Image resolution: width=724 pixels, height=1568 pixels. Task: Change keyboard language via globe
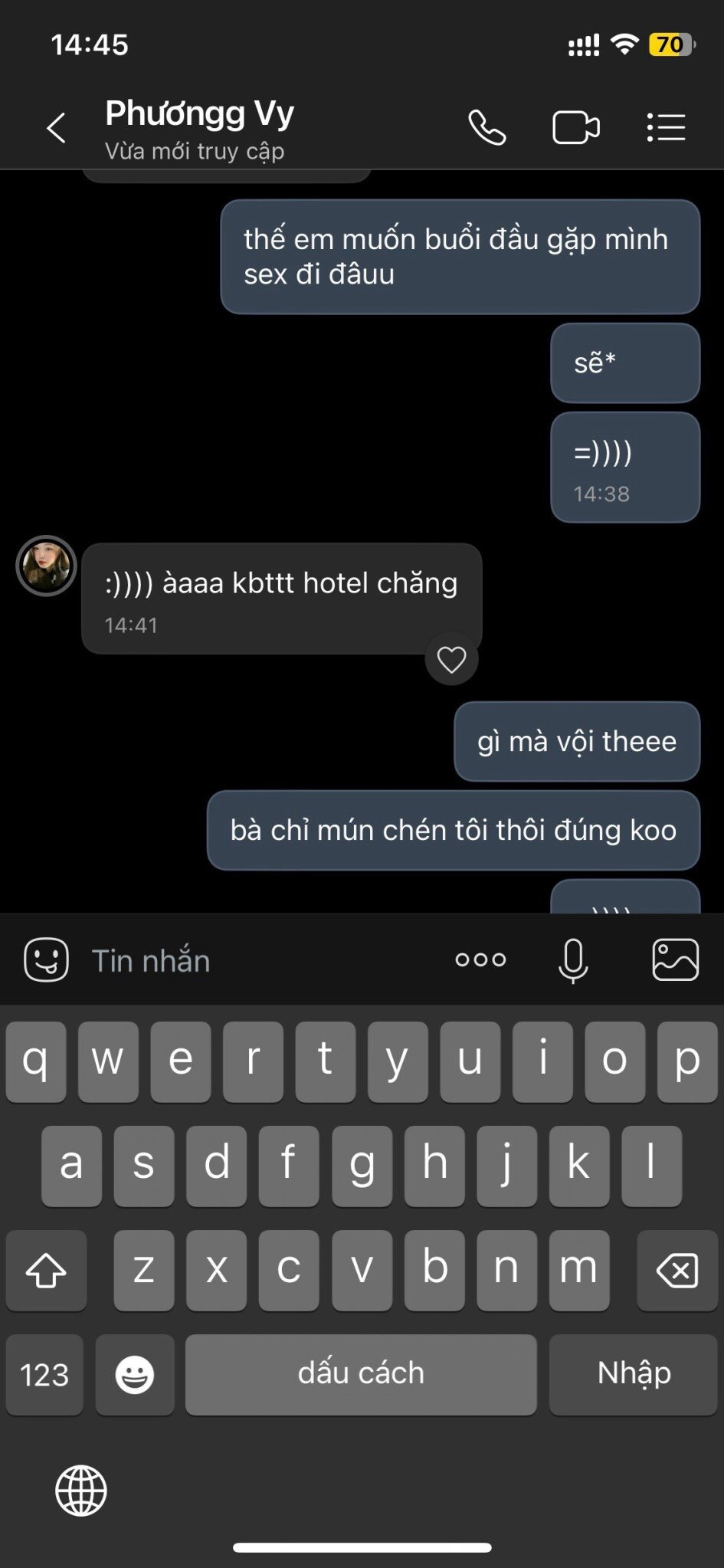[81, 1490]
